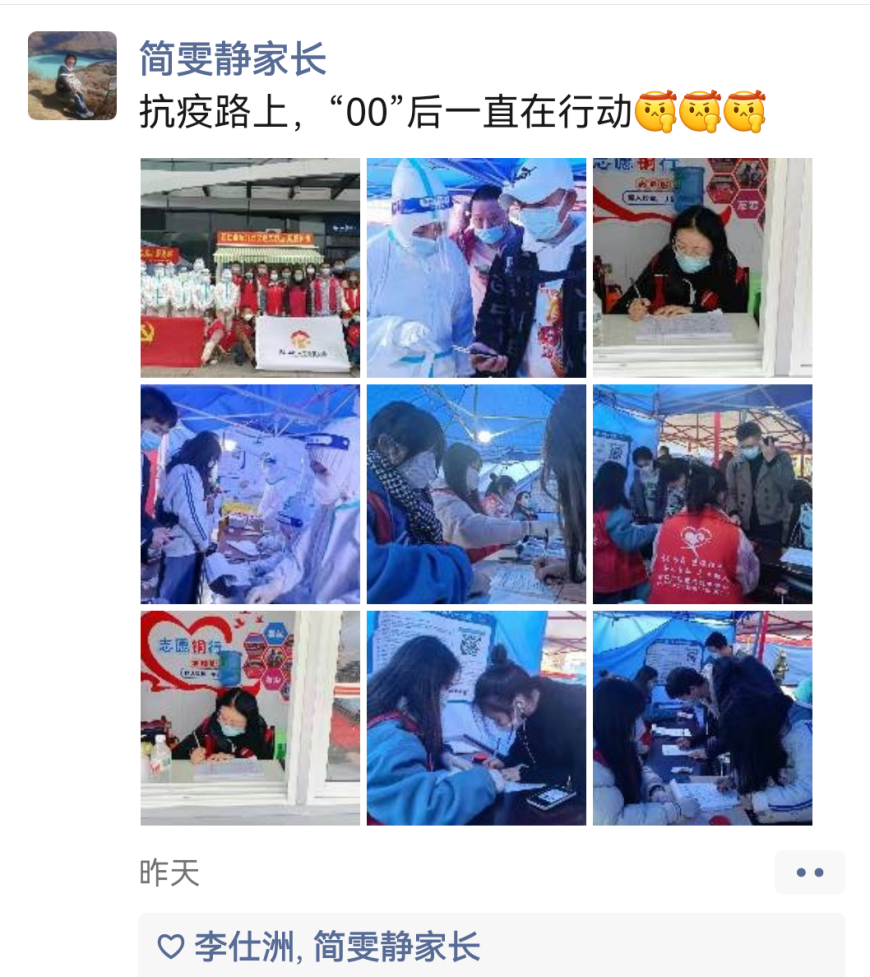Open 简雯静家长's profile avatar

[72, 76]
